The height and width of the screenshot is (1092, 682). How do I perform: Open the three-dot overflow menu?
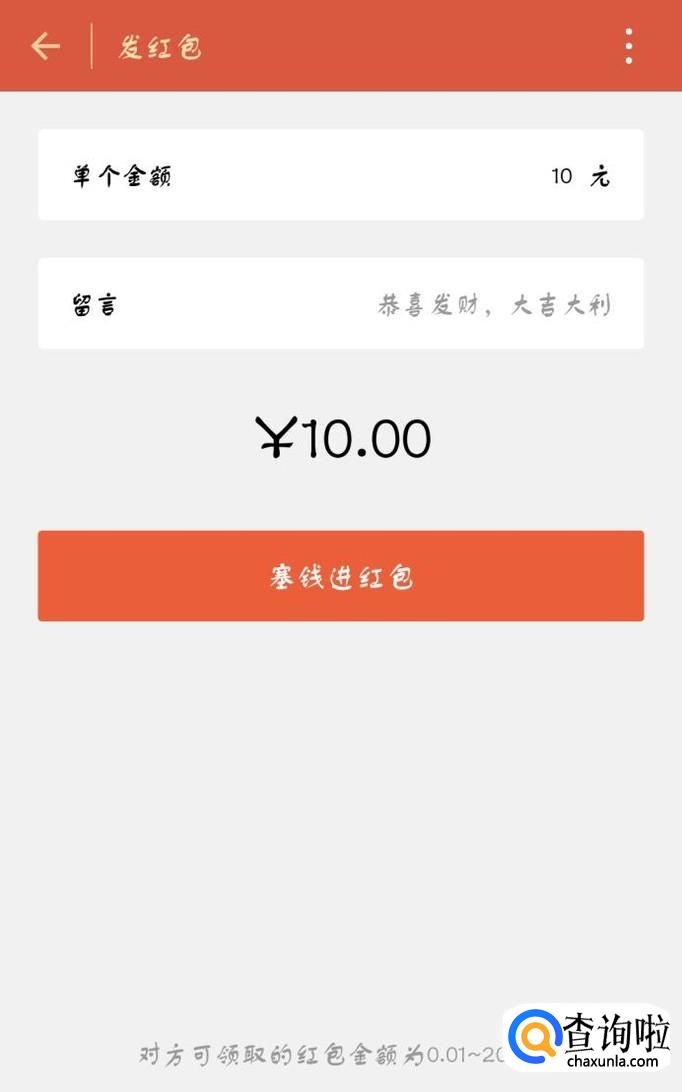pyautogui.click(x=628, y=46)
